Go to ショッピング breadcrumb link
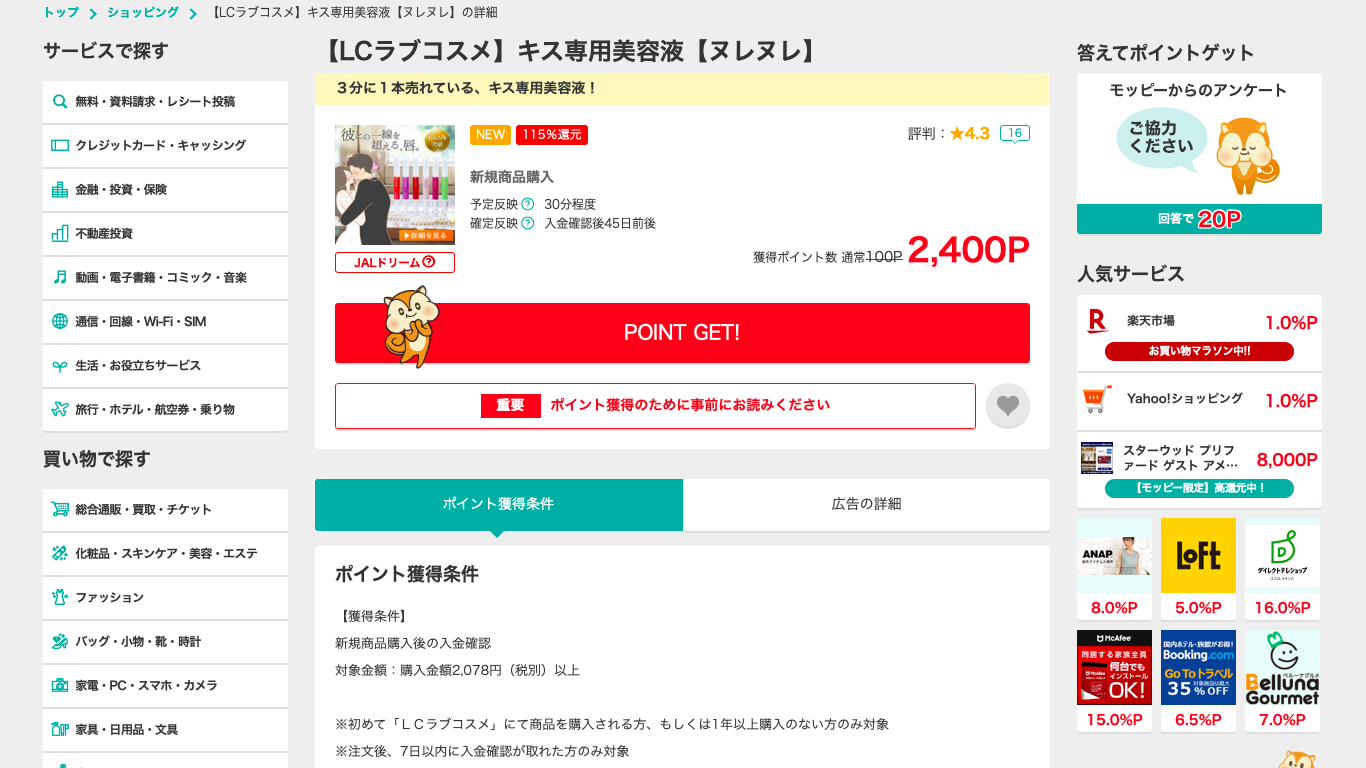 [143, 12]
